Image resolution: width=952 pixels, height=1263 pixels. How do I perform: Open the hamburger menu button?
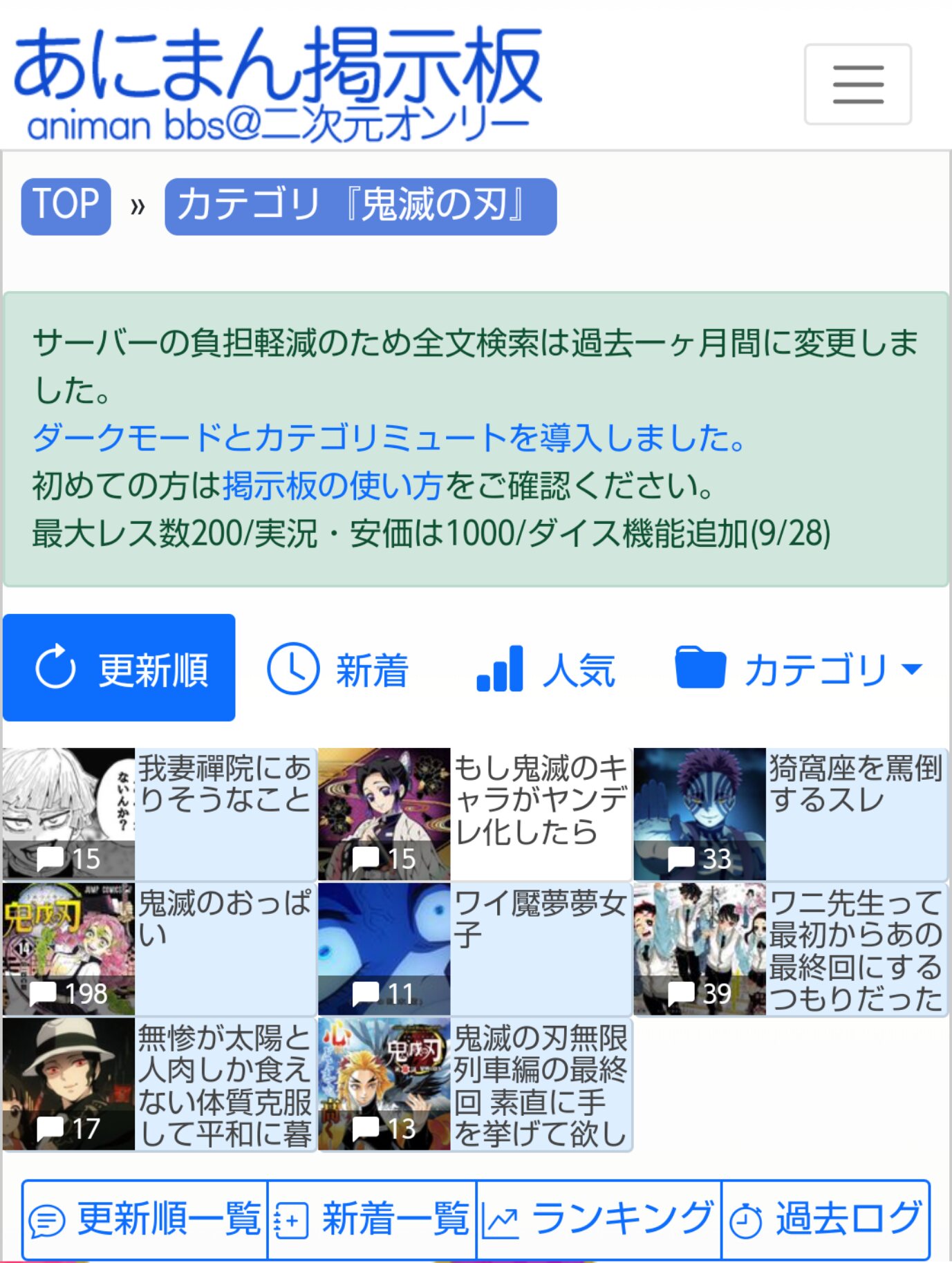click(857, 84)
